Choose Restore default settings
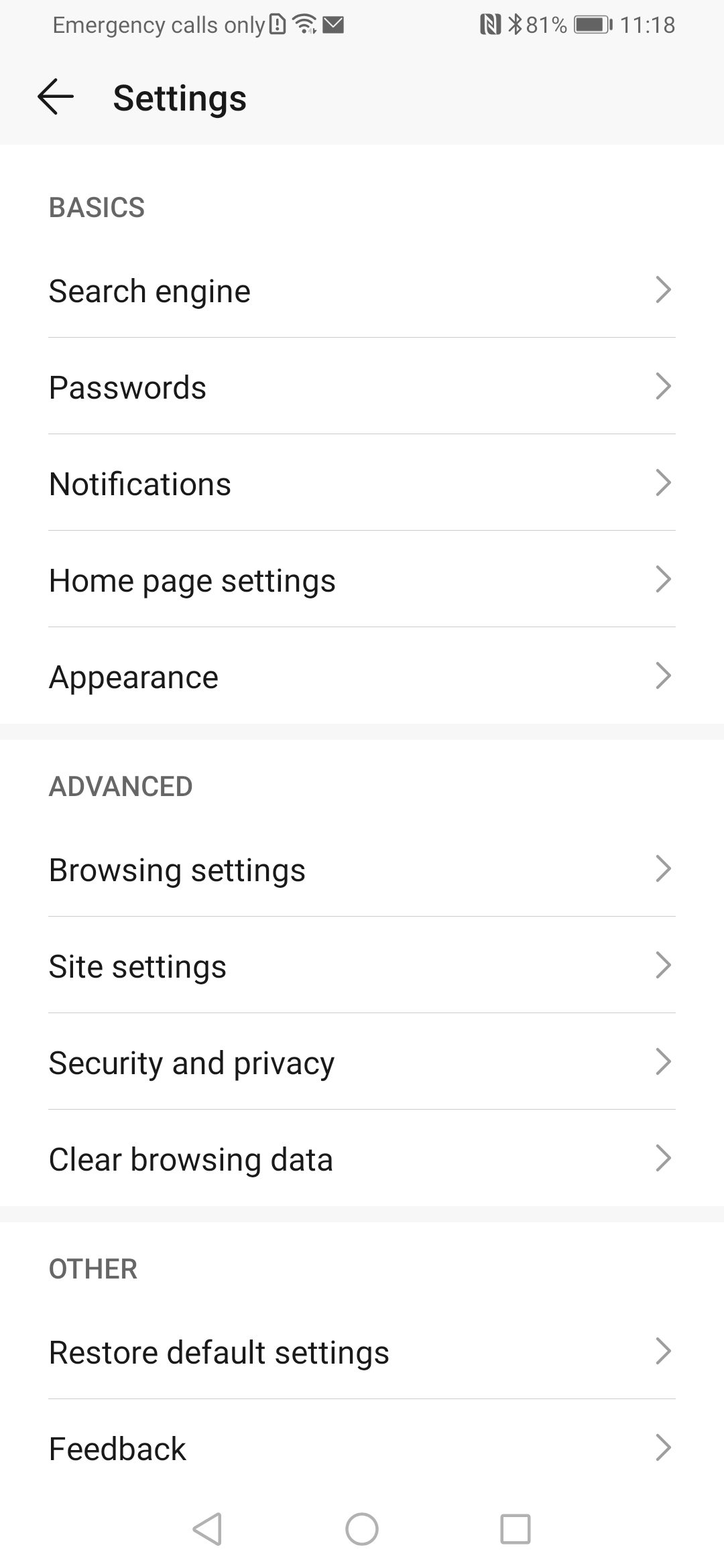 coord(362,1352)
